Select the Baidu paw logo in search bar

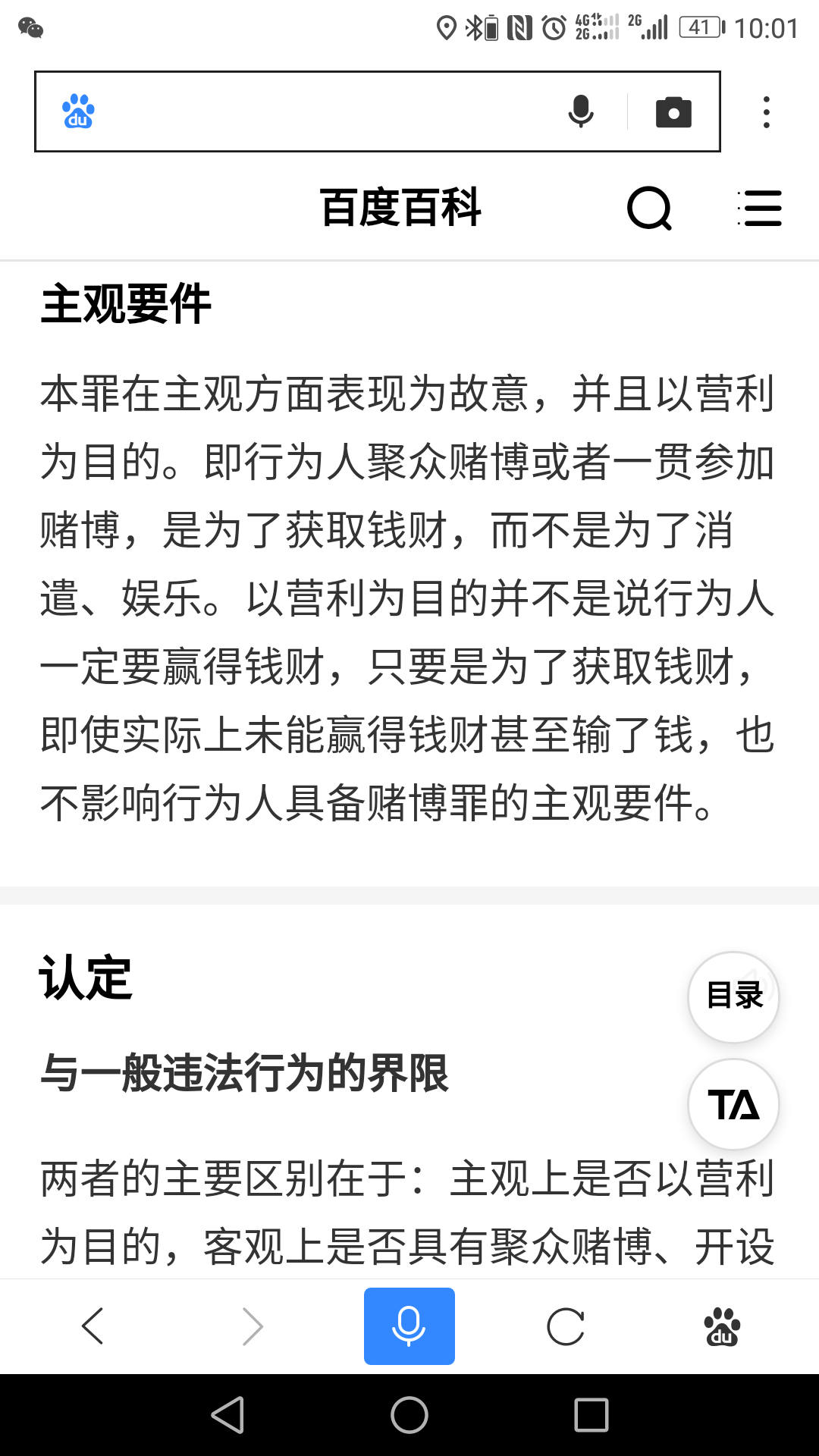coord(77,111)
